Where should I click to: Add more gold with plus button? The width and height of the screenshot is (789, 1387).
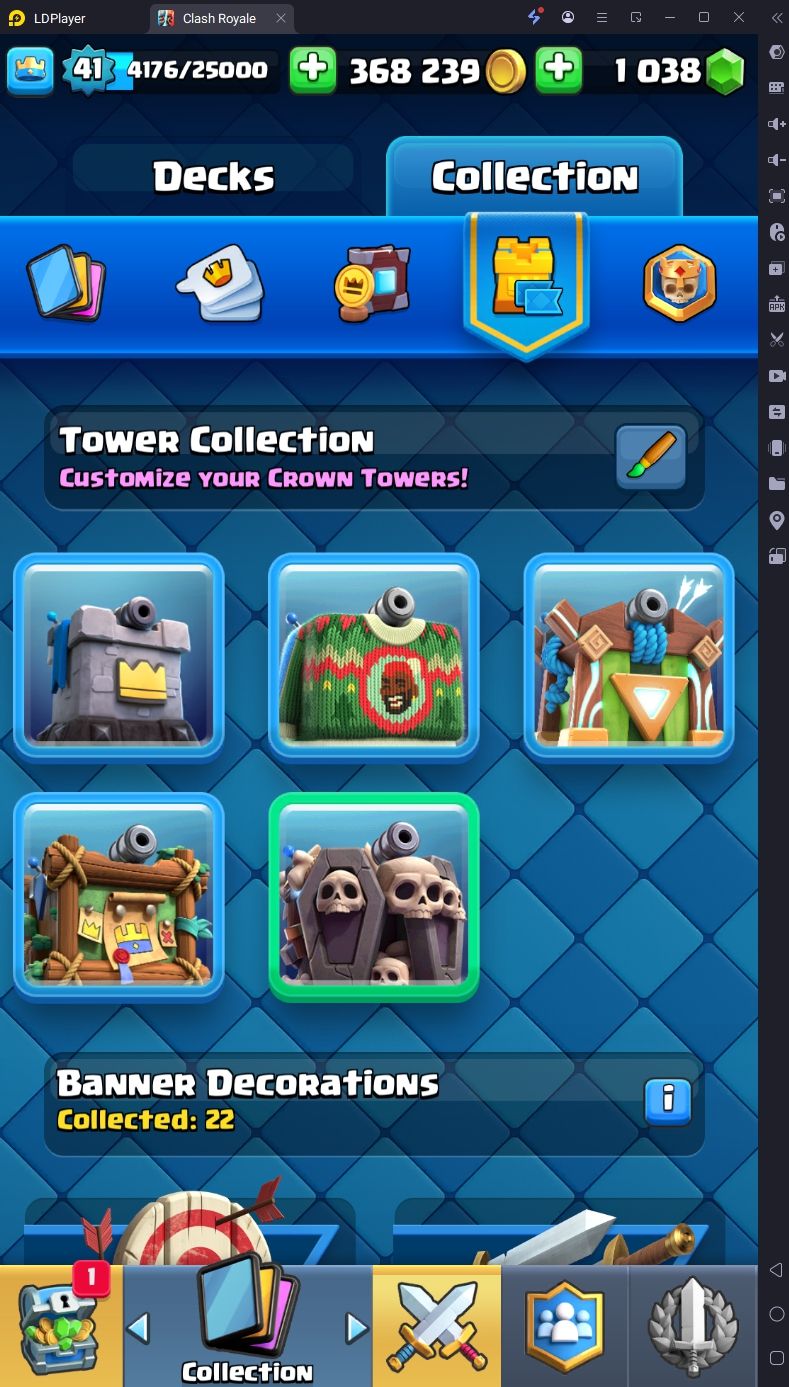click(x=313, y=70)
